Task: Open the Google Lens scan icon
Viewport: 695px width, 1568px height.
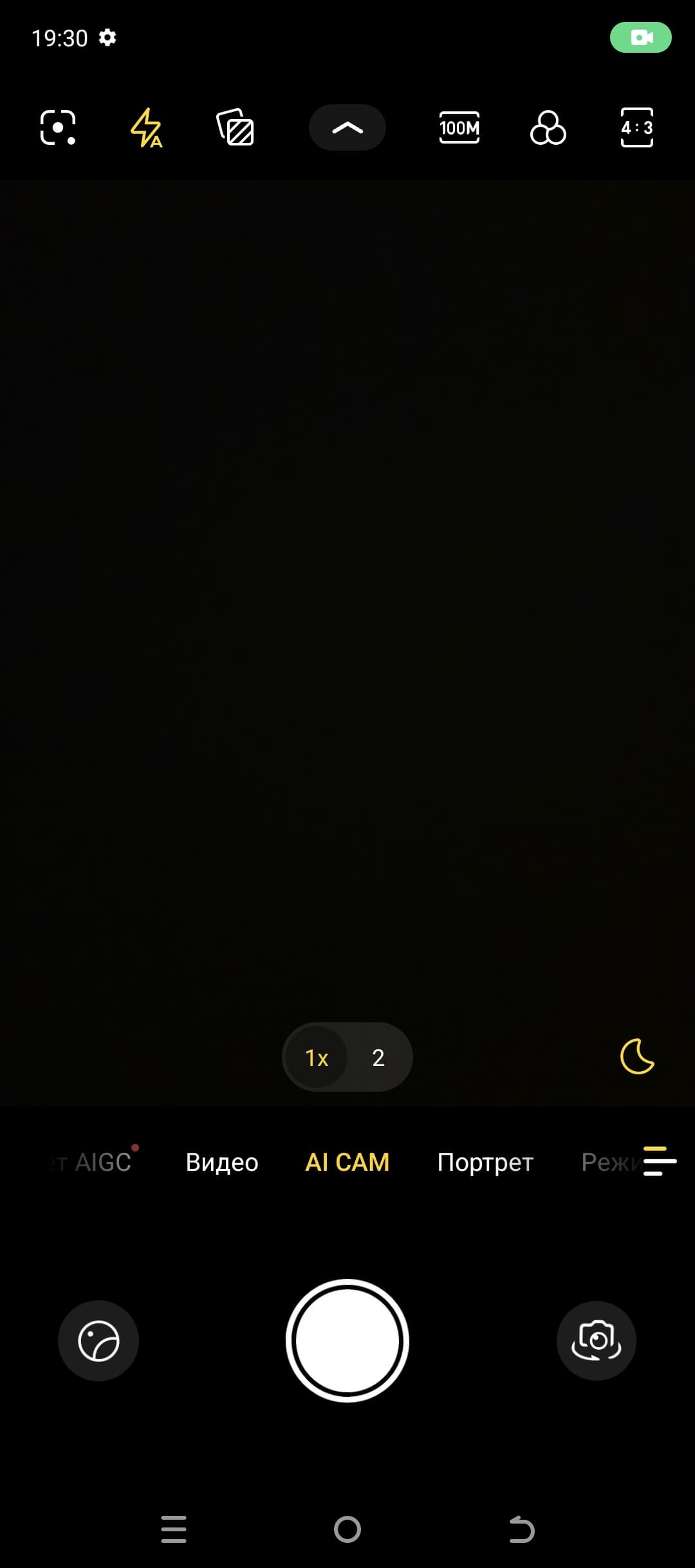Action: click(58, 127)
